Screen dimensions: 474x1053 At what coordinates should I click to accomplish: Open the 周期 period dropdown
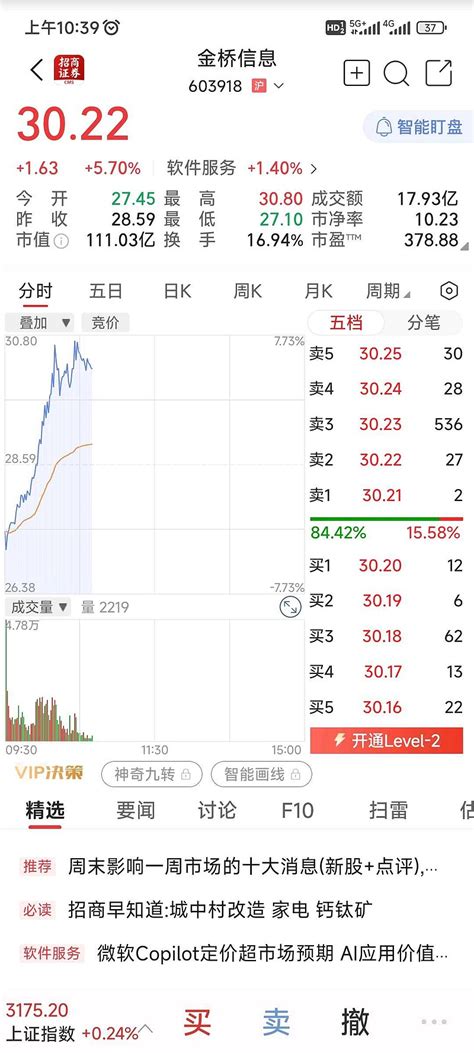coord(387,291)
